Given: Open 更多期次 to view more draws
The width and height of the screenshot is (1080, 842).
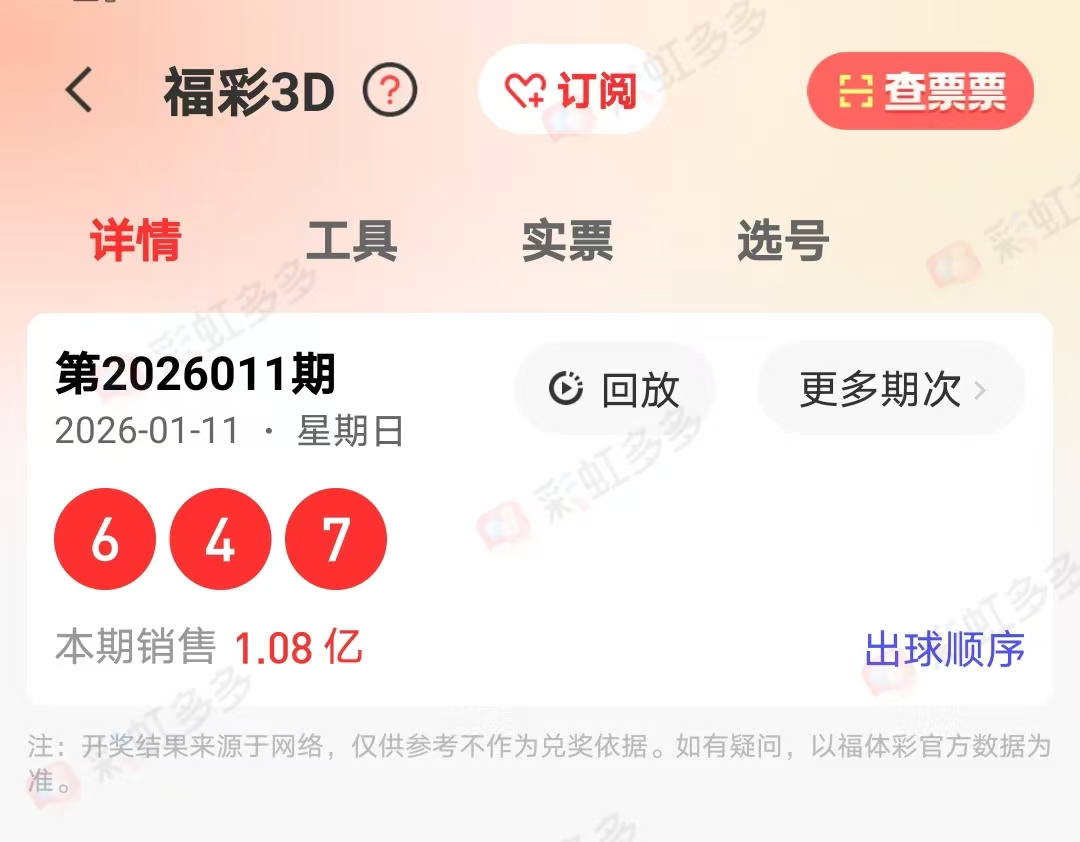Looking at the screenshot, I should [892, 389].
